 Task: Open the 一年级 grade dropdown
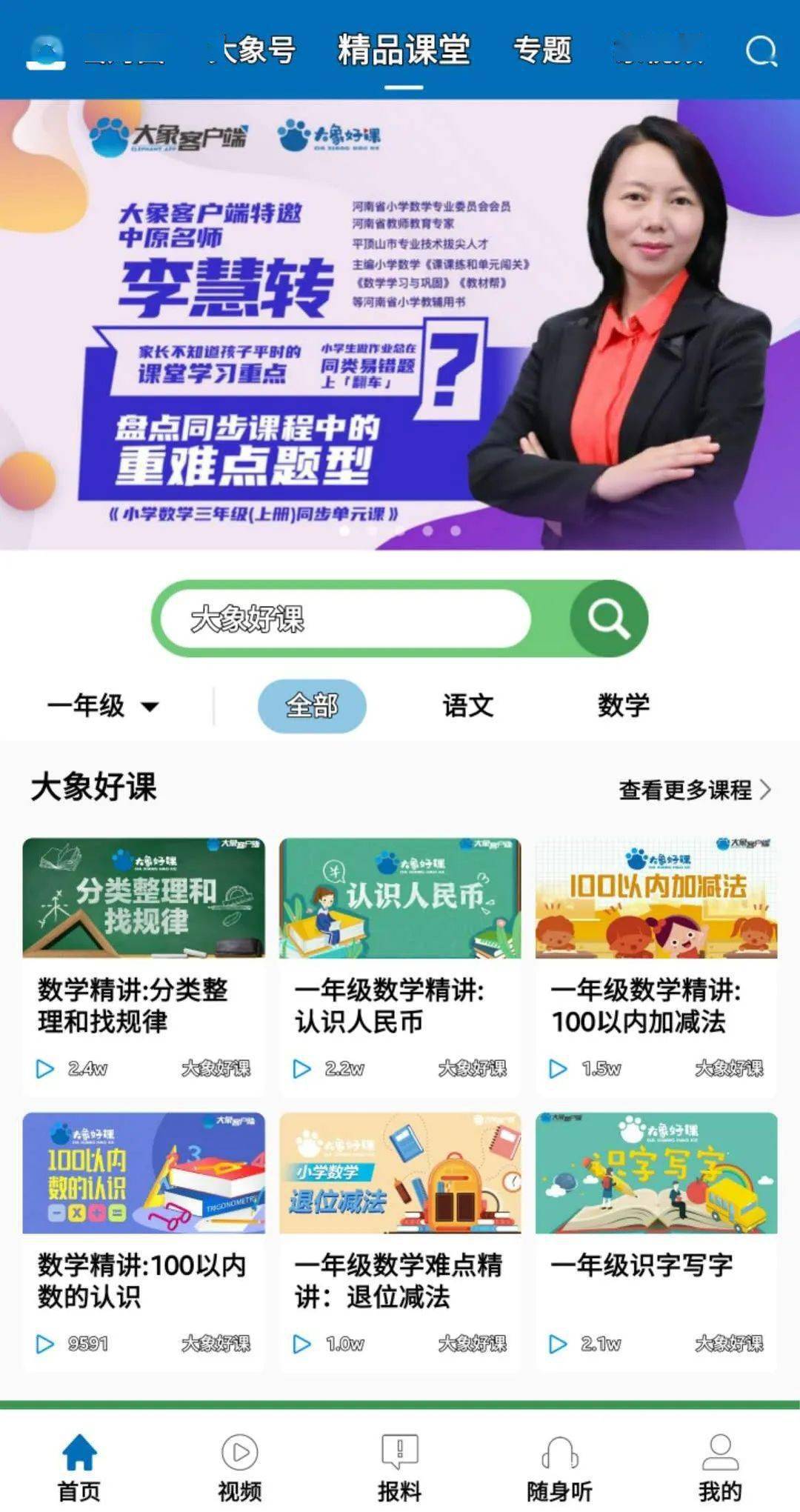click(104, 706)
